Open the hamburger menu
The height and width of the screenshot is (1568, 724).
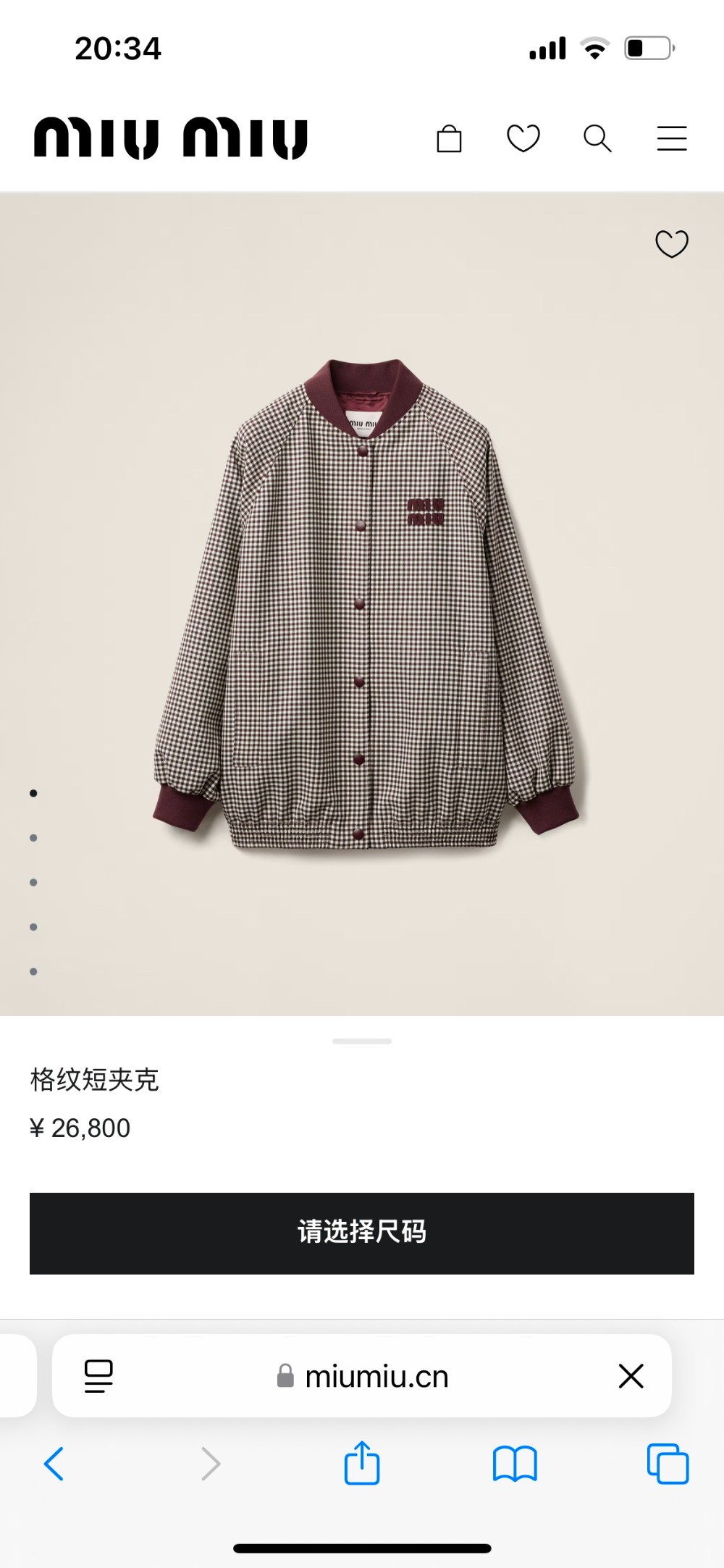(x=672, y=138)
